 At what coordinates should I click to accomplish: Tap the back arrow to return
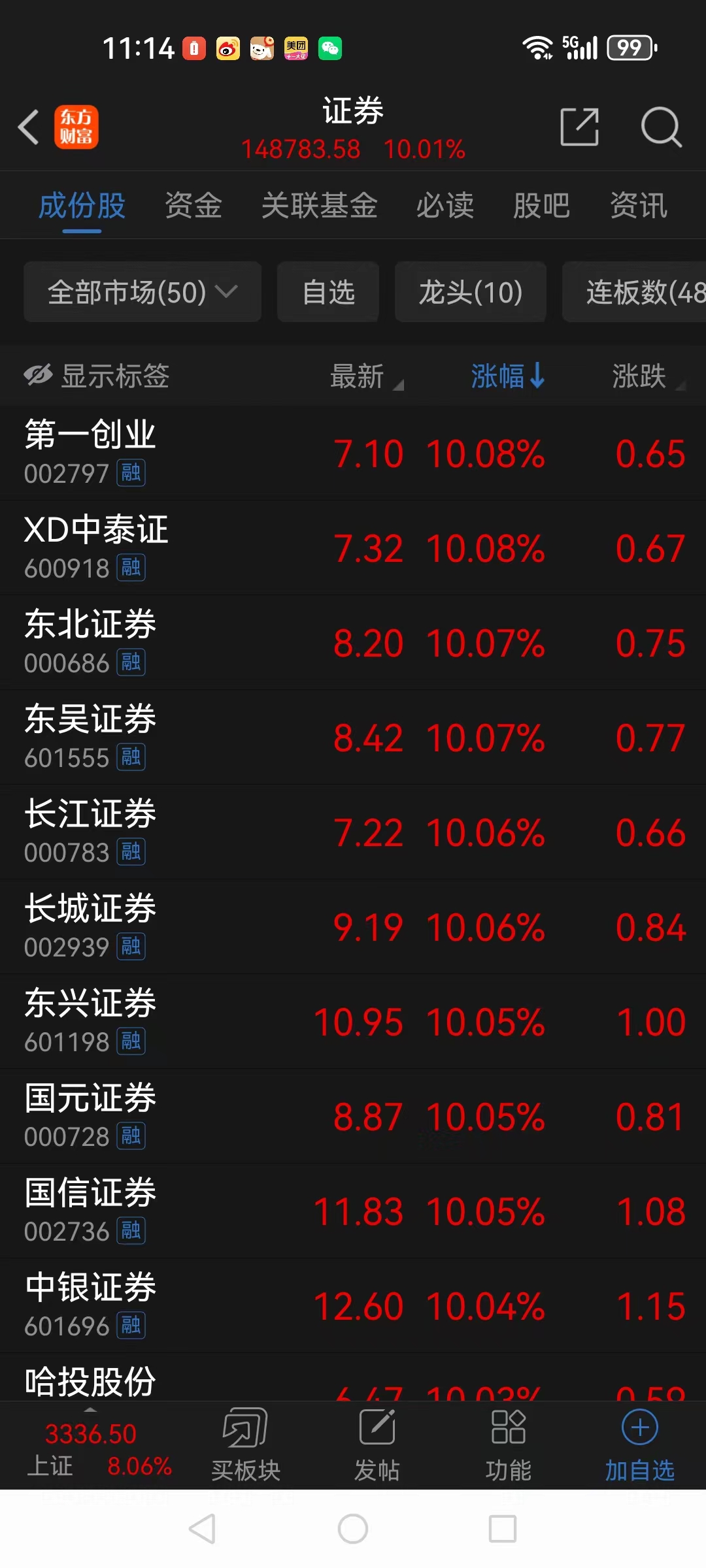click(x=29, y=127)
